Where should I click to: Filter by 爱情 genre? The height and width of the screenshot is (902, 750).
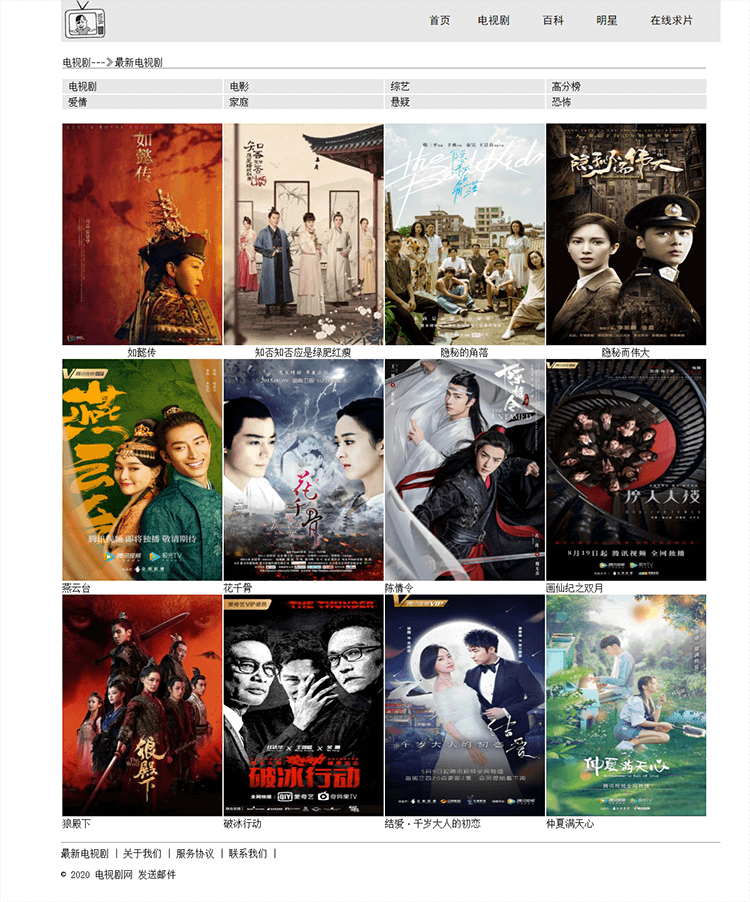click(x=77, y=102)
